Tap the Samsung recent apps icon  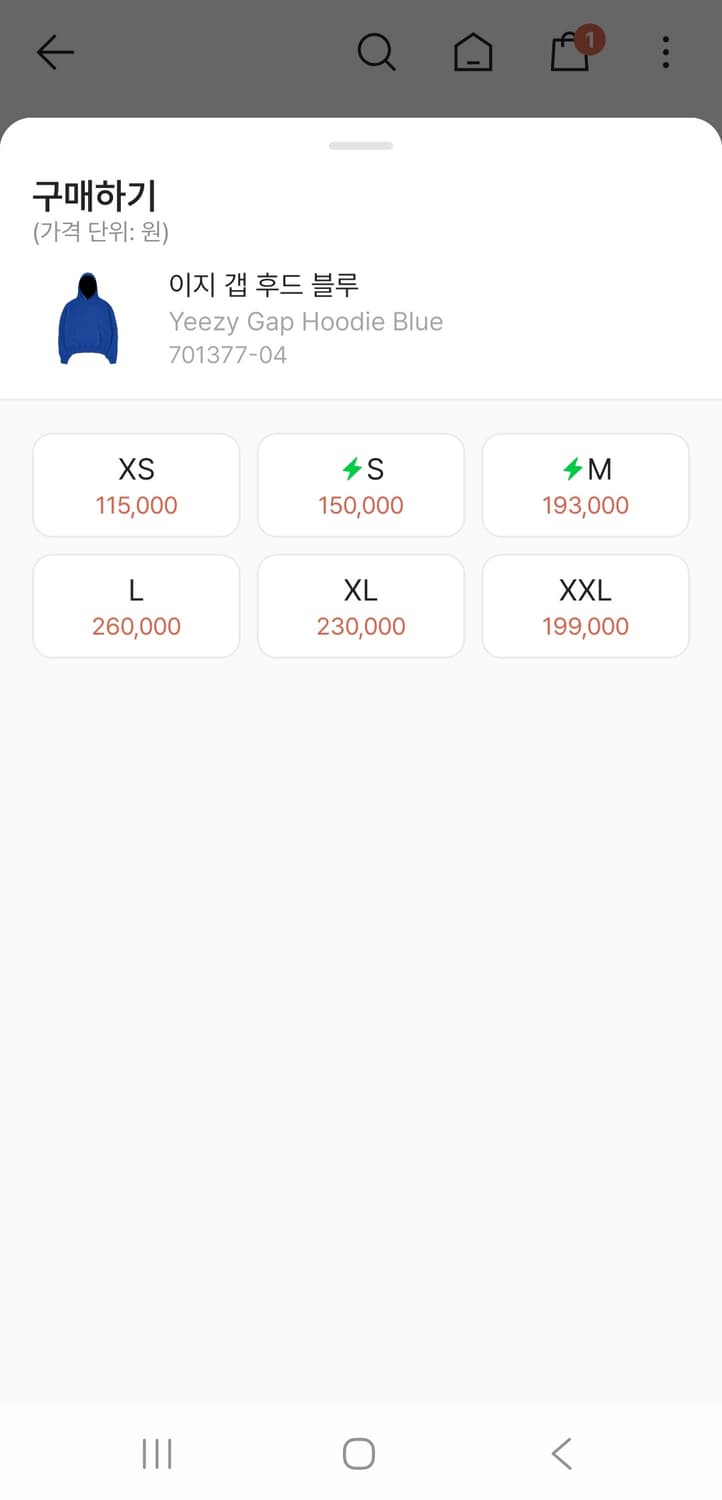pyautogui.click(x=157, y=1453)
